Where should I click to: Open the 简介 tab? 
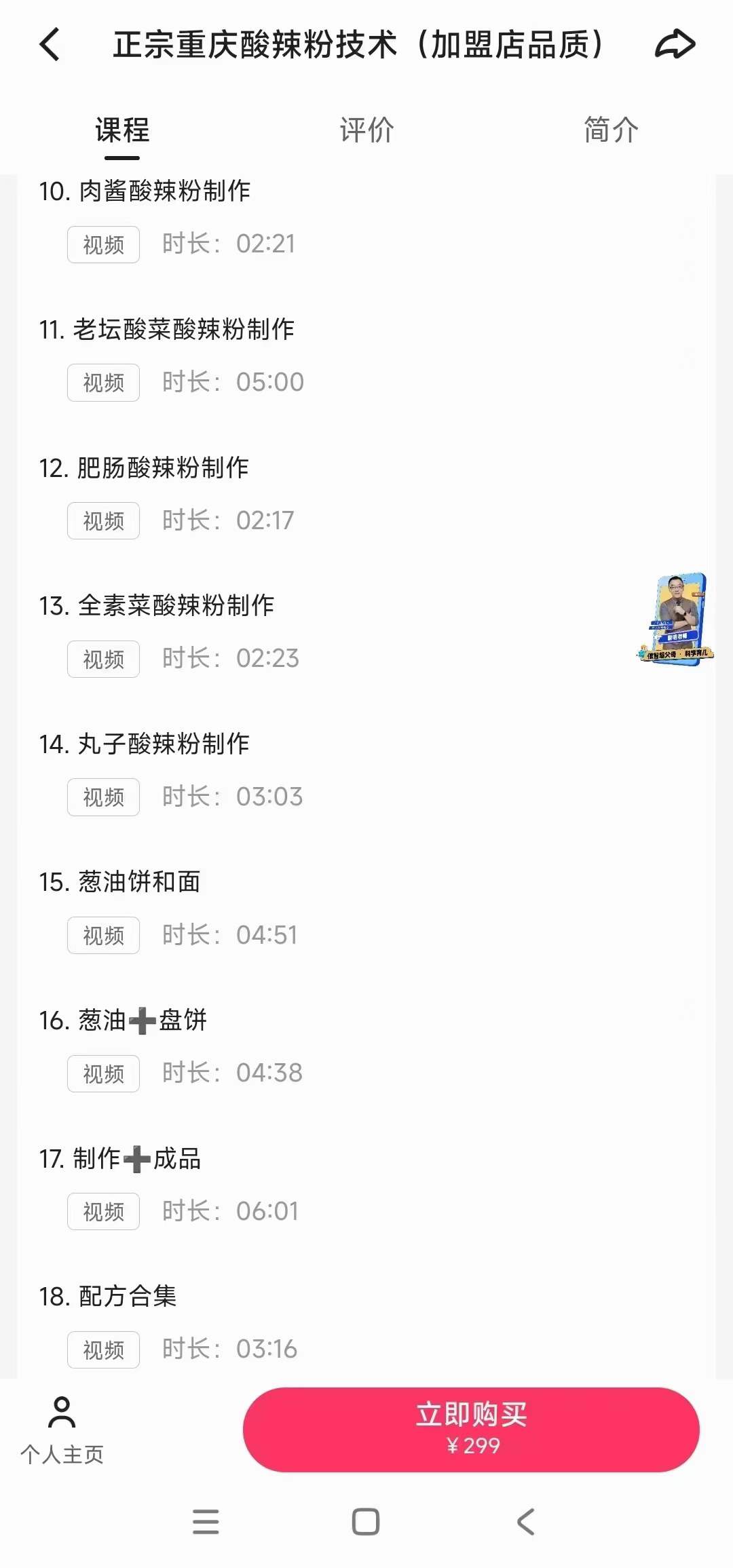coord(609,131)
